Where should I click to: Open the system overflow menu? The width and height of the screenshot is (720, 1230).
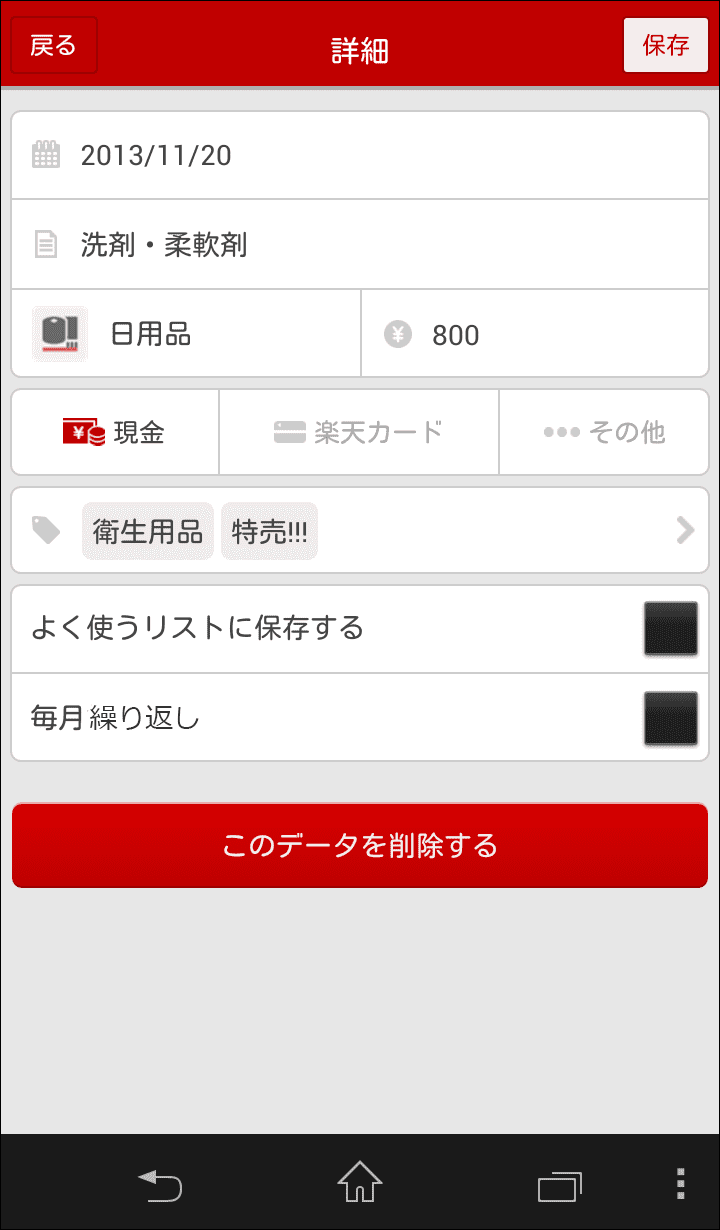(680, 1185)
